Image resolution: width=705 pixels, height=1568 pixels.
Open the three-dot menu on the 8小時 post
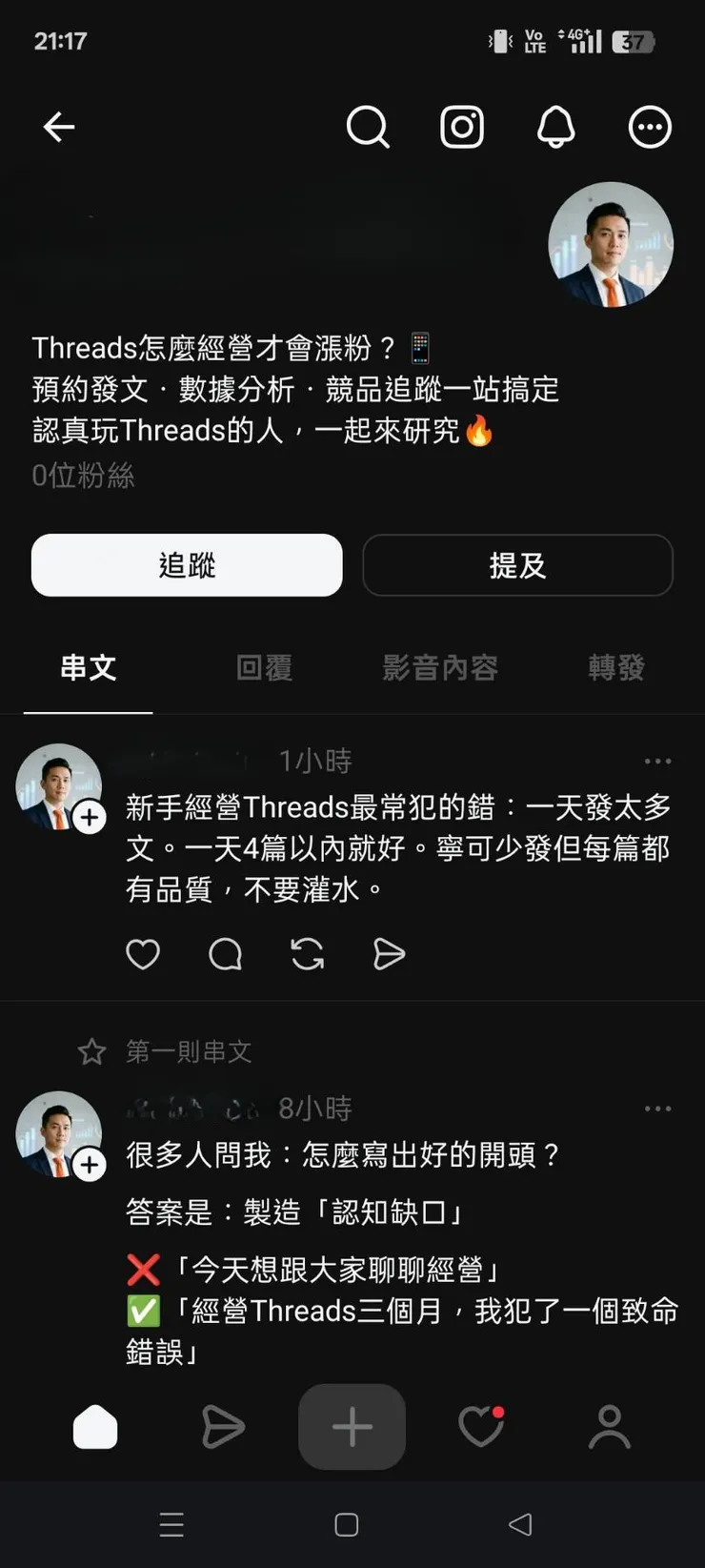click(x=657, y=1108)
